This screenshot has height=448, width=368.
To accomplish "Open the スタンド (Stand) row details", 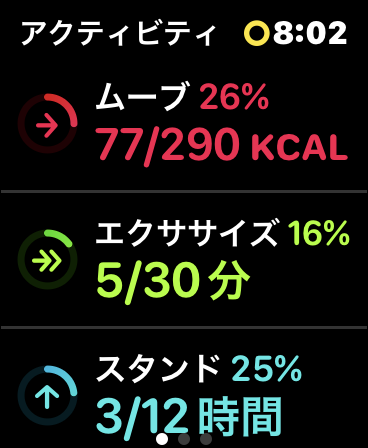I will point(184,389).
